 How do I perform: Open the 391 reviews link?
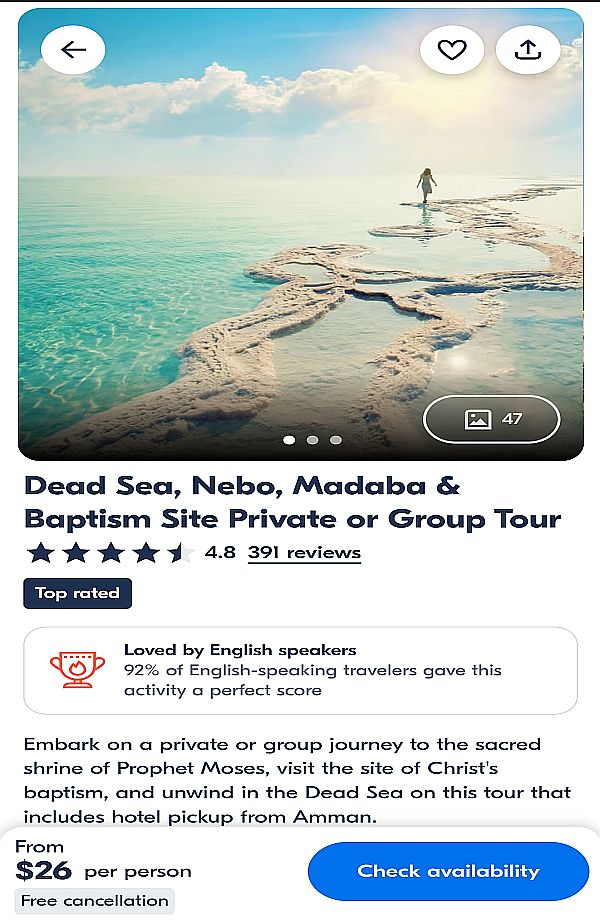[x=304, y=552]
